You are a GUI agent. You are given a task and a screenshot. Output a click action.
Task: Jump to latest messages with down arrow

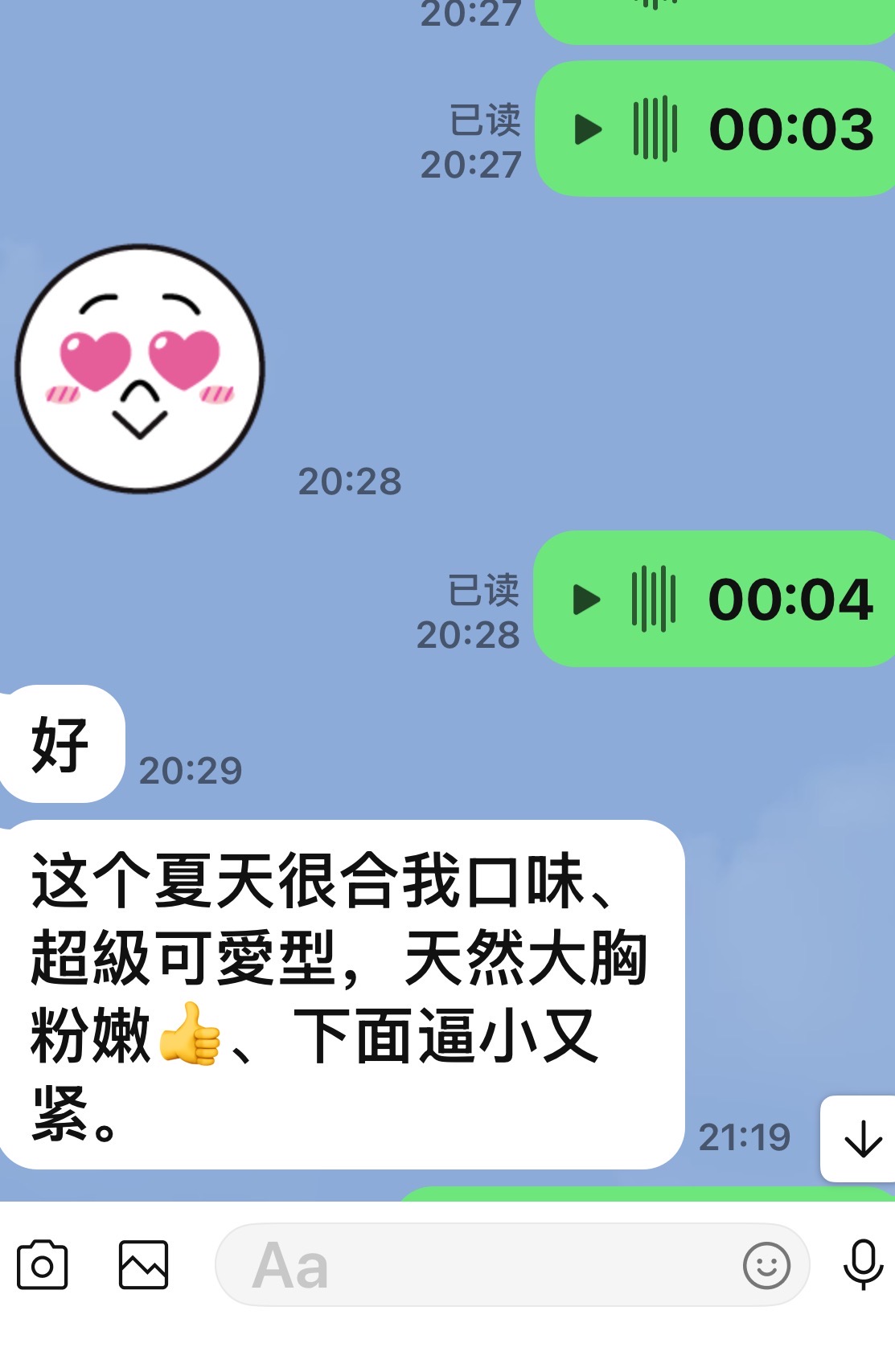click(863, 1139)
